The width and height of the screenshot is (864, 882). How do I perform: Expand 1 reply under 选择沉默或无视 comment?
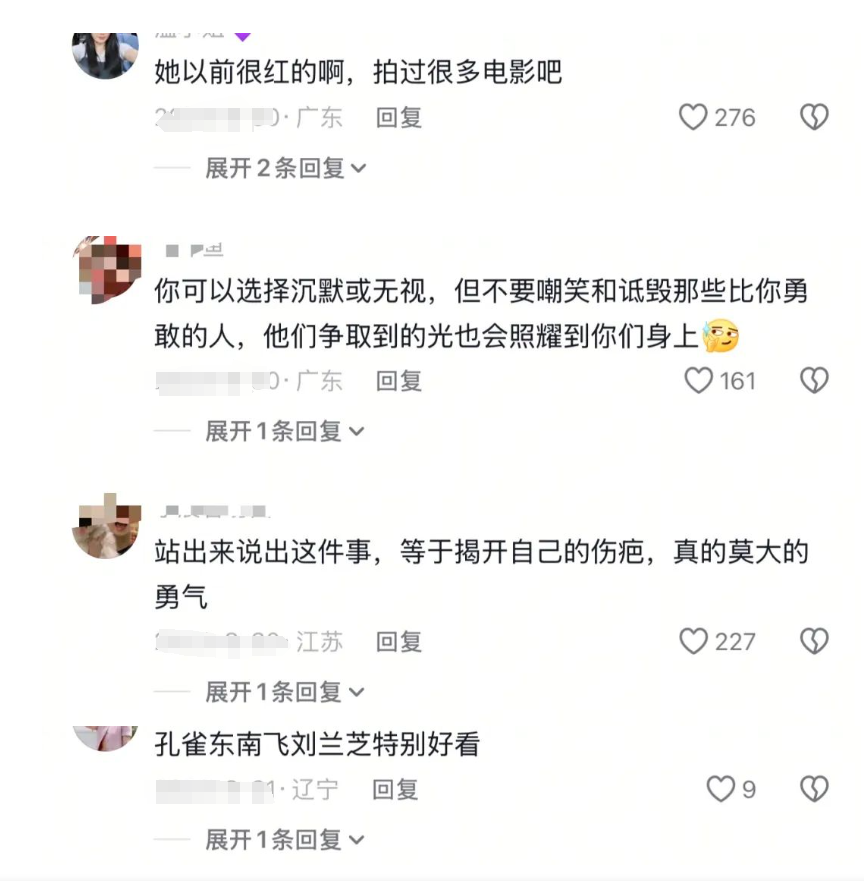pyautogui.click(x=285, y=432)
